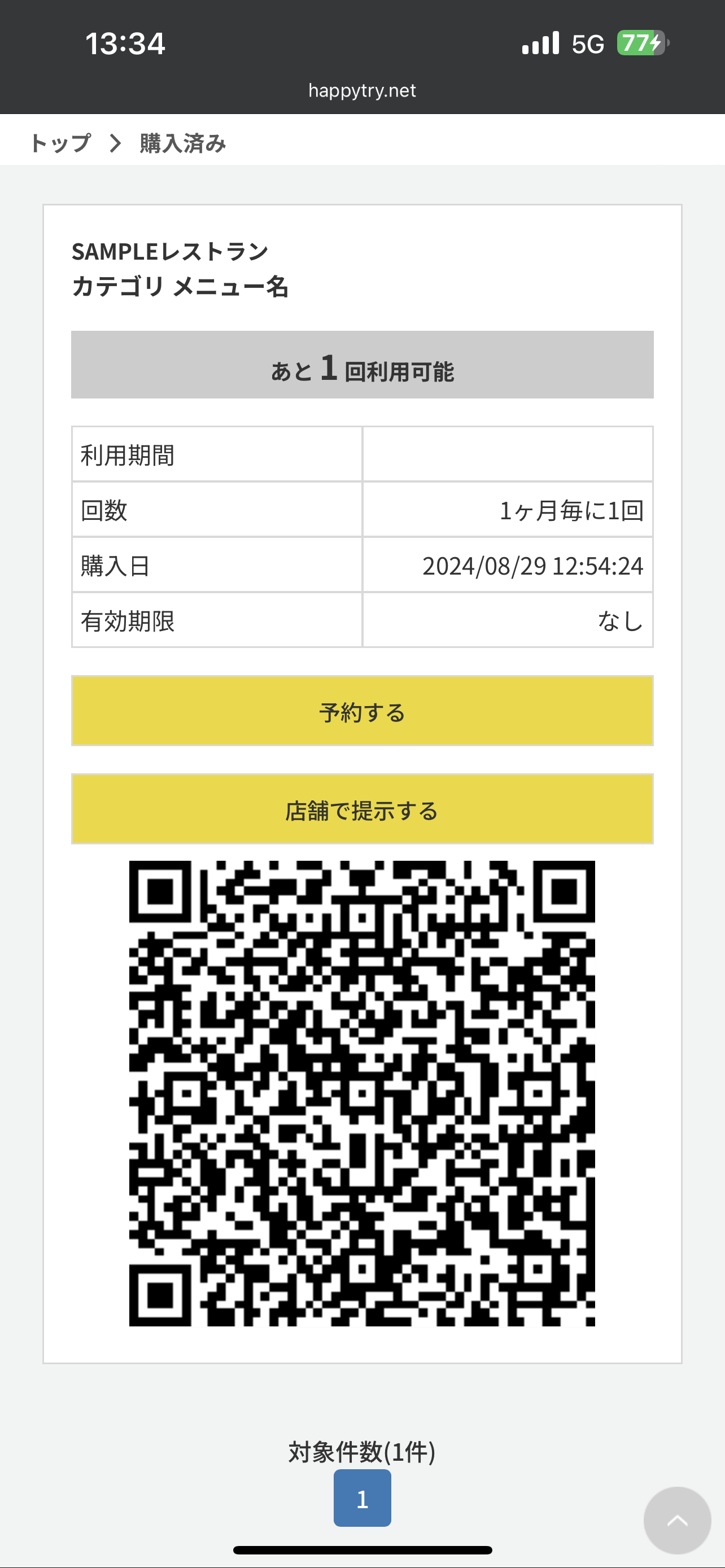This screenshot has width=725, height=1568.
Task: Go to the トップ breadcrumb link
Action: (60, 144)
